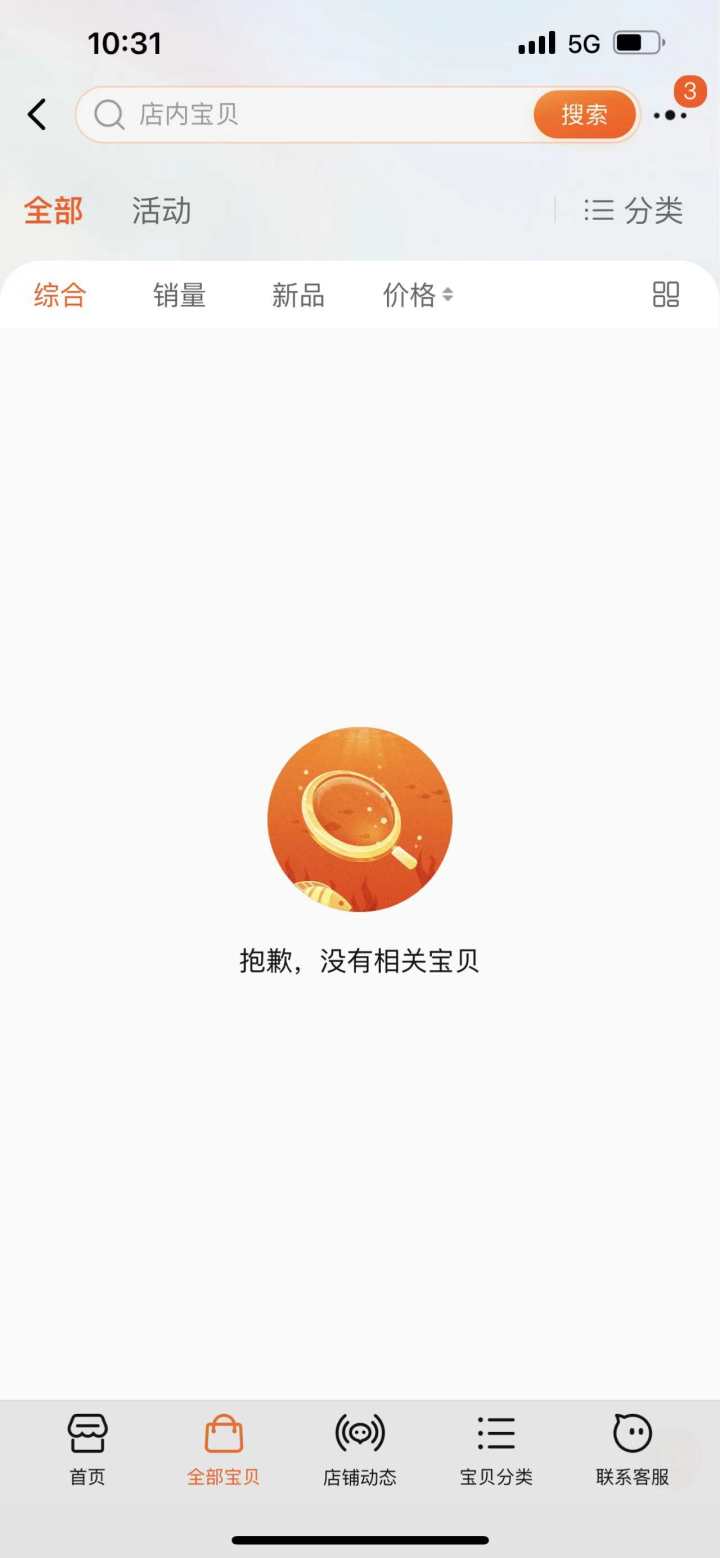The image size is (720, 1558).
Task: Go to the shop 首页 tab
Action: coord(87,1449)
